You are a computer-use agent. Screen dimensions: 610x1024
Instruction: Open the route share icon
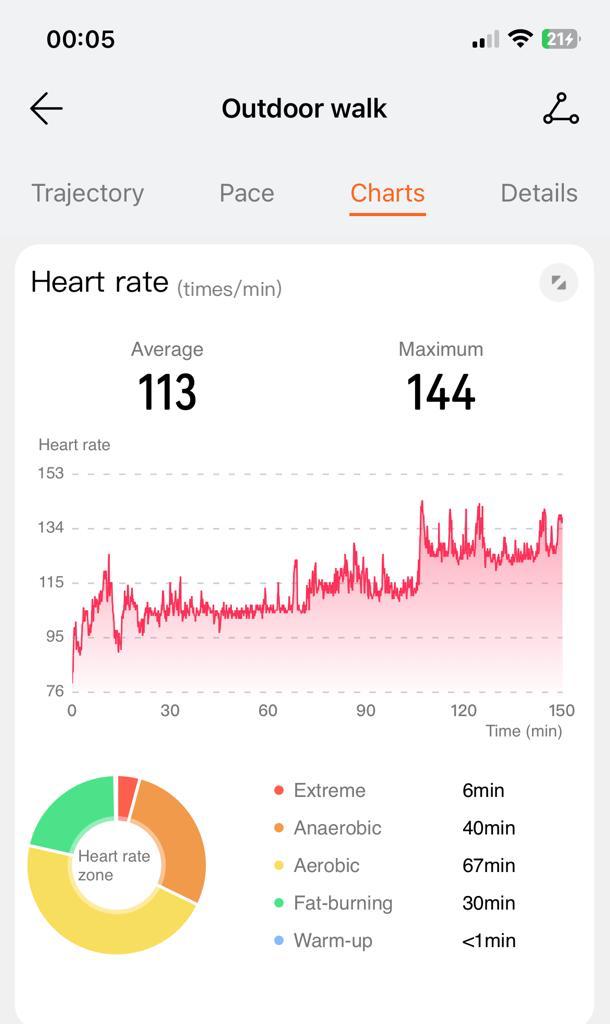pyautogui.click(x=560, y=109)
